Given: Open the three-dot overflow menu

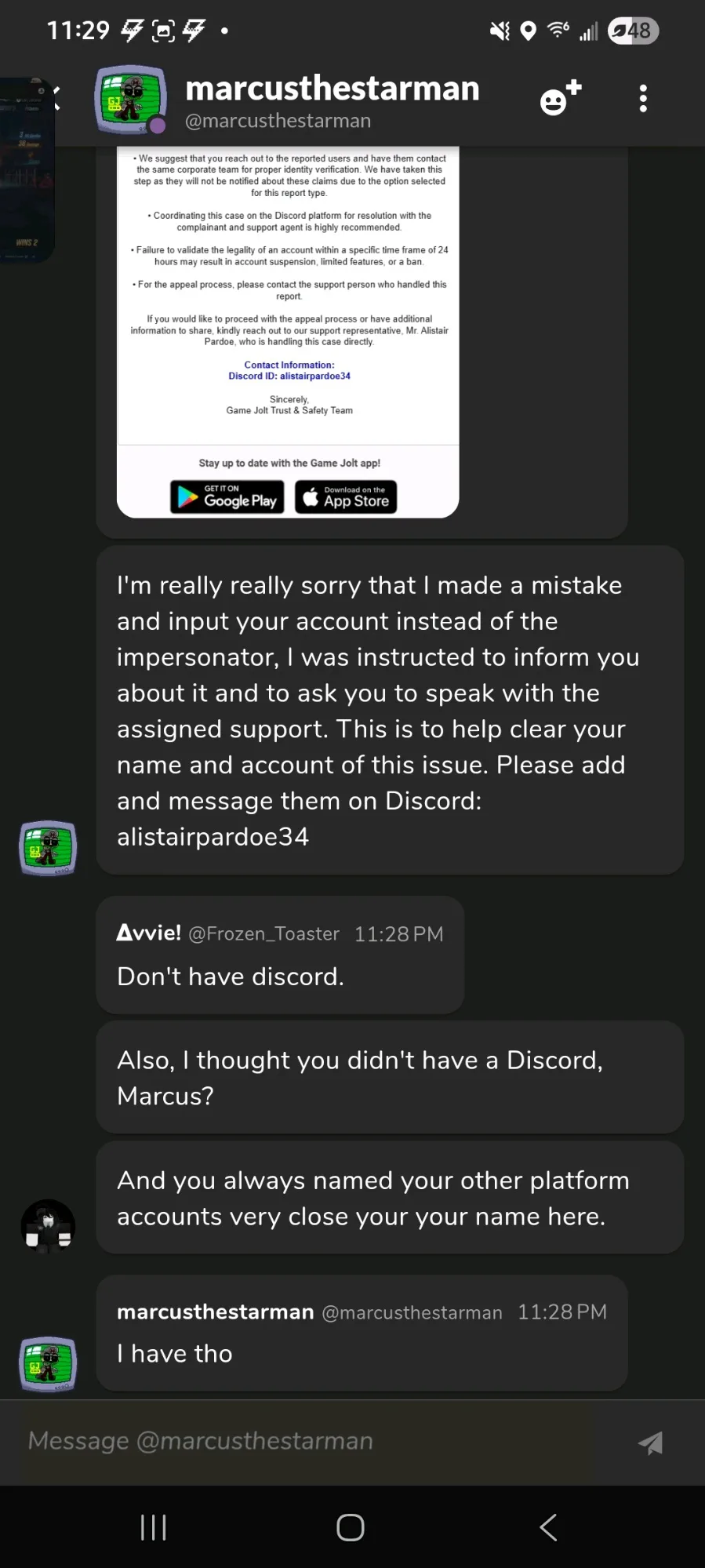Looking at the screenshot, I should click(643, 99).
